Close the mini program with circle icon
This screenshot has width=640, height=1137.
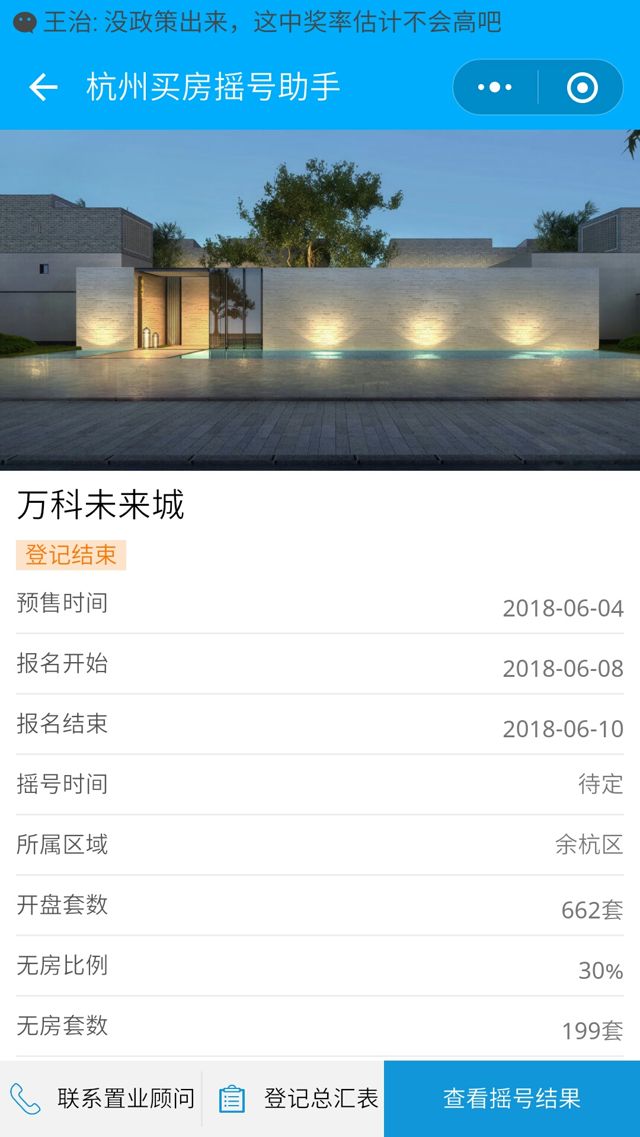point(582,88)
